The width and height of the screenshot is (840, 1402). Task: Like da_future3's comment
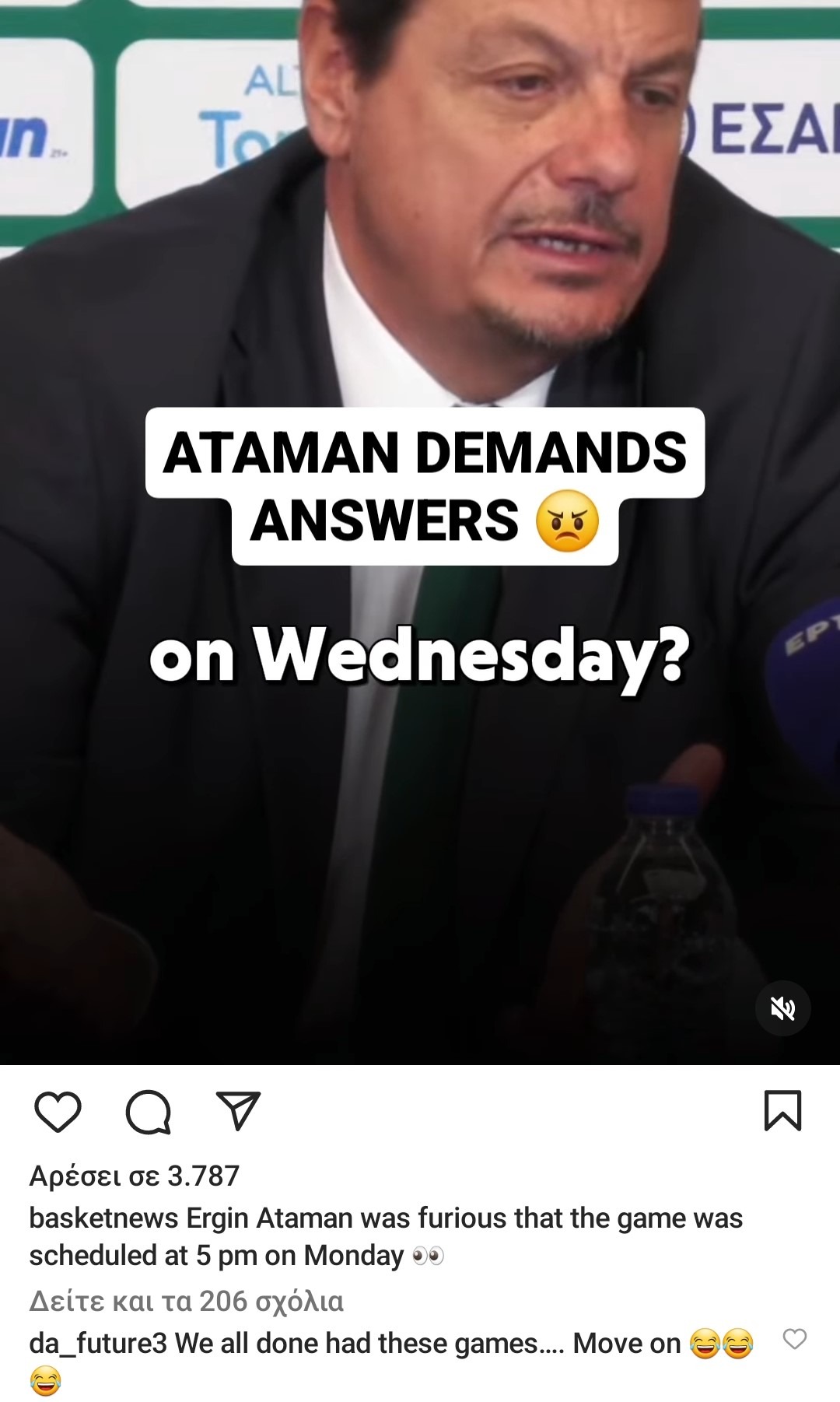pos(794,1339)
